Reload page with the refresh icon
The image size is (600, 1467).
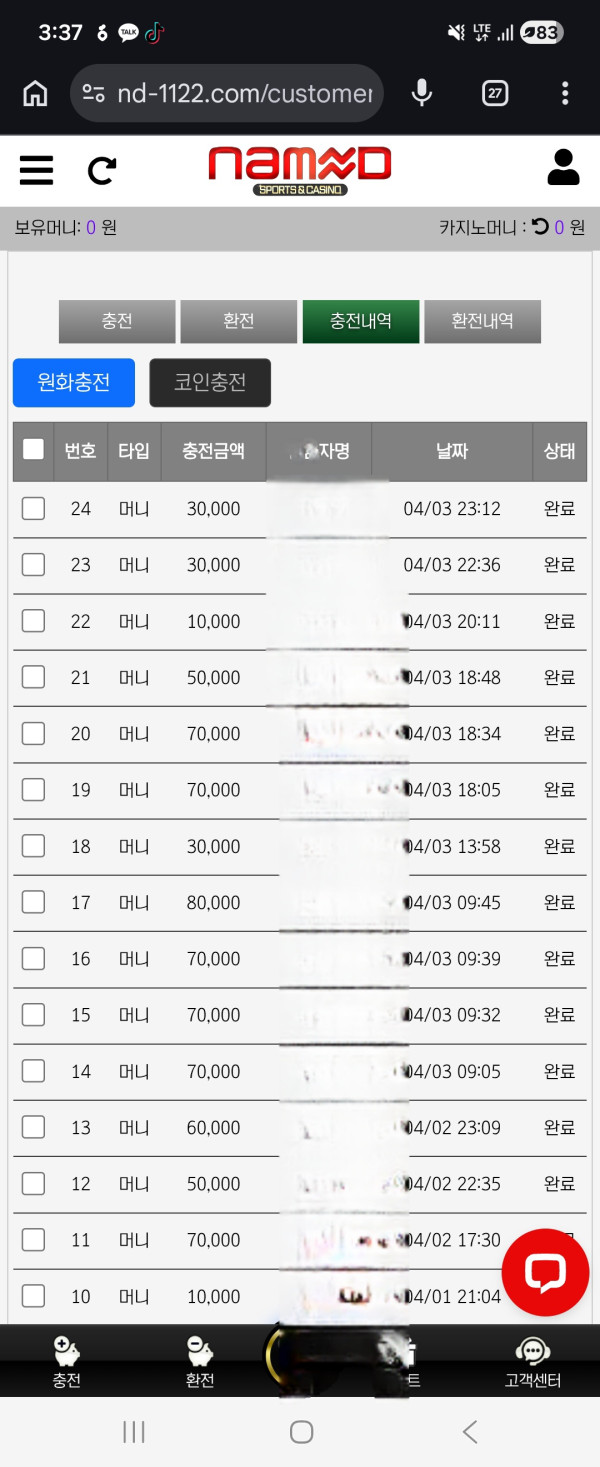pyautogui.click(x=102, y=171)
